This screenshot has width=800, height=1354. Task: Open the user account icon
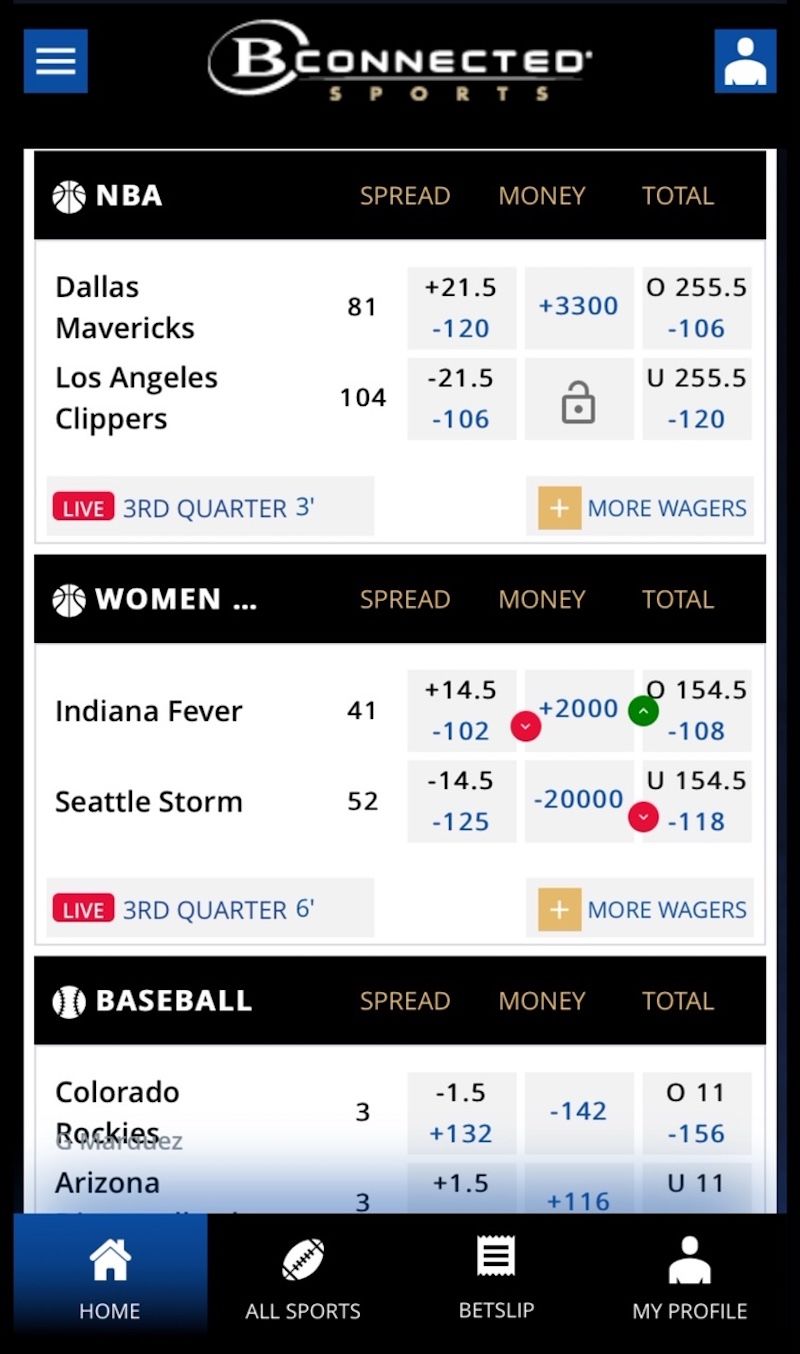point(745,61)
